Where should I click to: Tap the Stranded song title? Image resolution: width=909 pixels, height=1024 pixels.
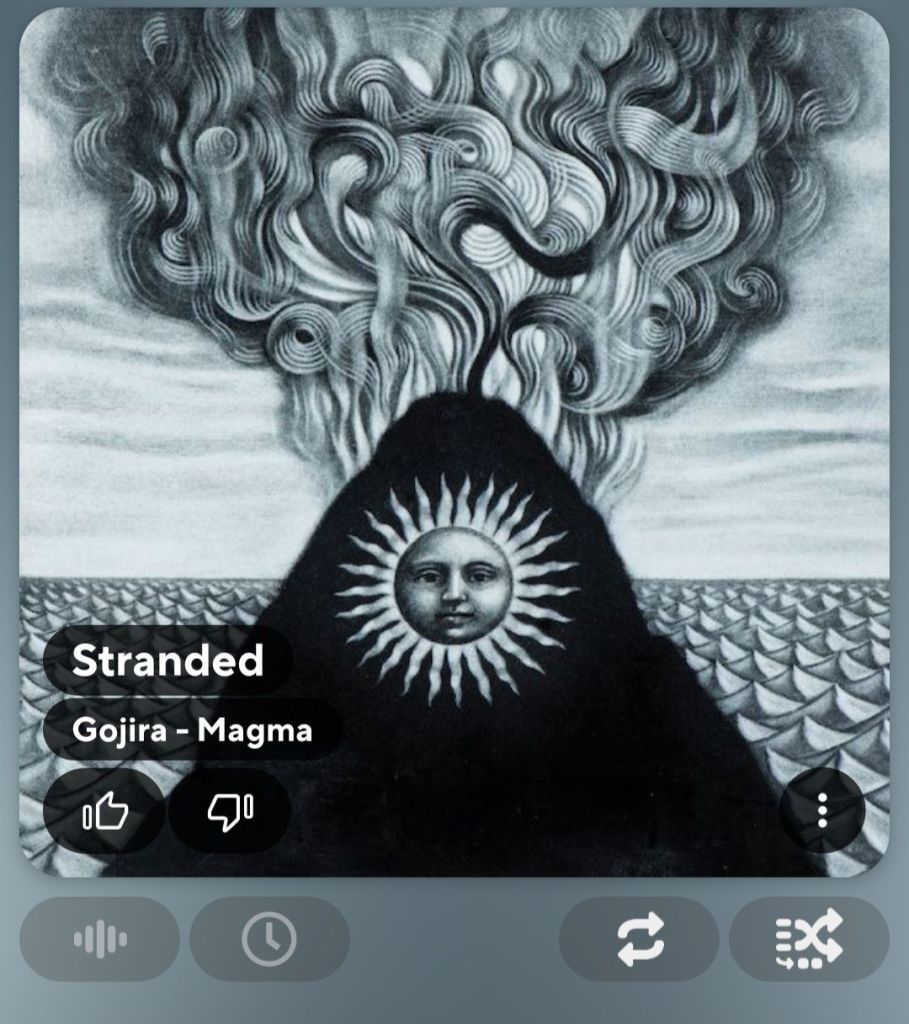(x=168, y=661)
